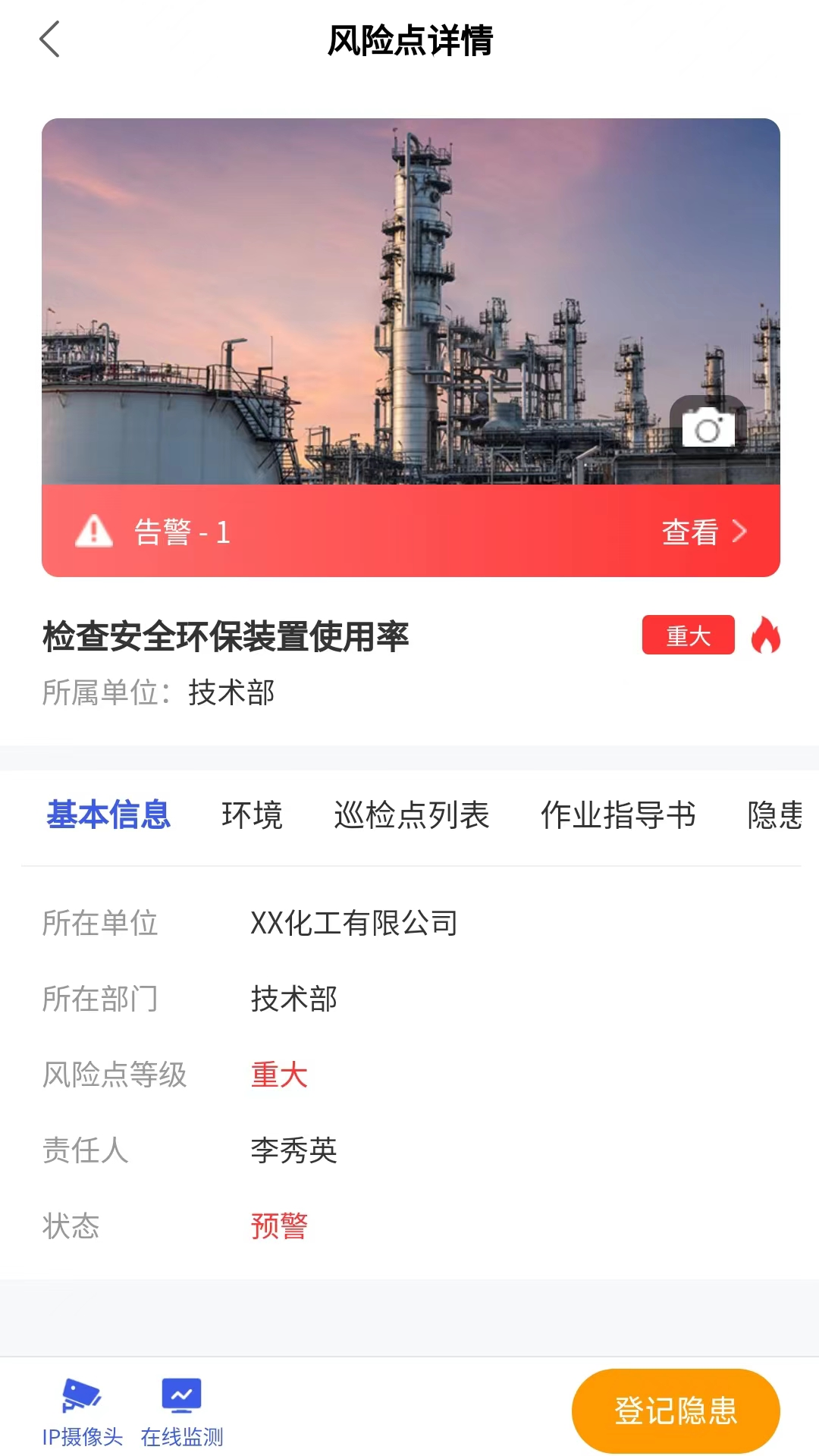Tap the 登记隐患 button
The image size is (819, 1456).
point(676,1410)
